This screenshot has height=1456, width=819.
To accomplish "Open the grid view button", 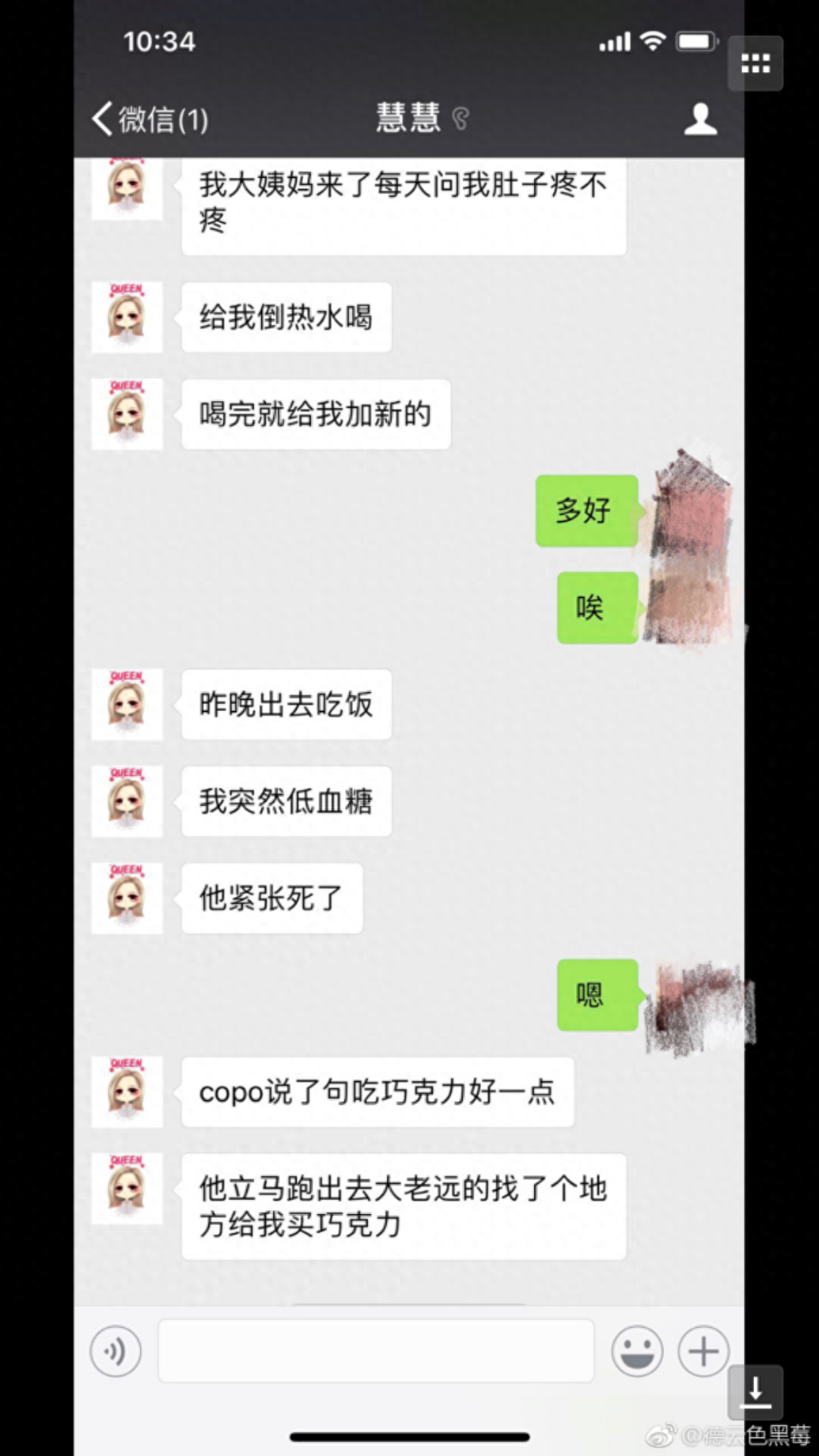I will (x=755, y=64).
